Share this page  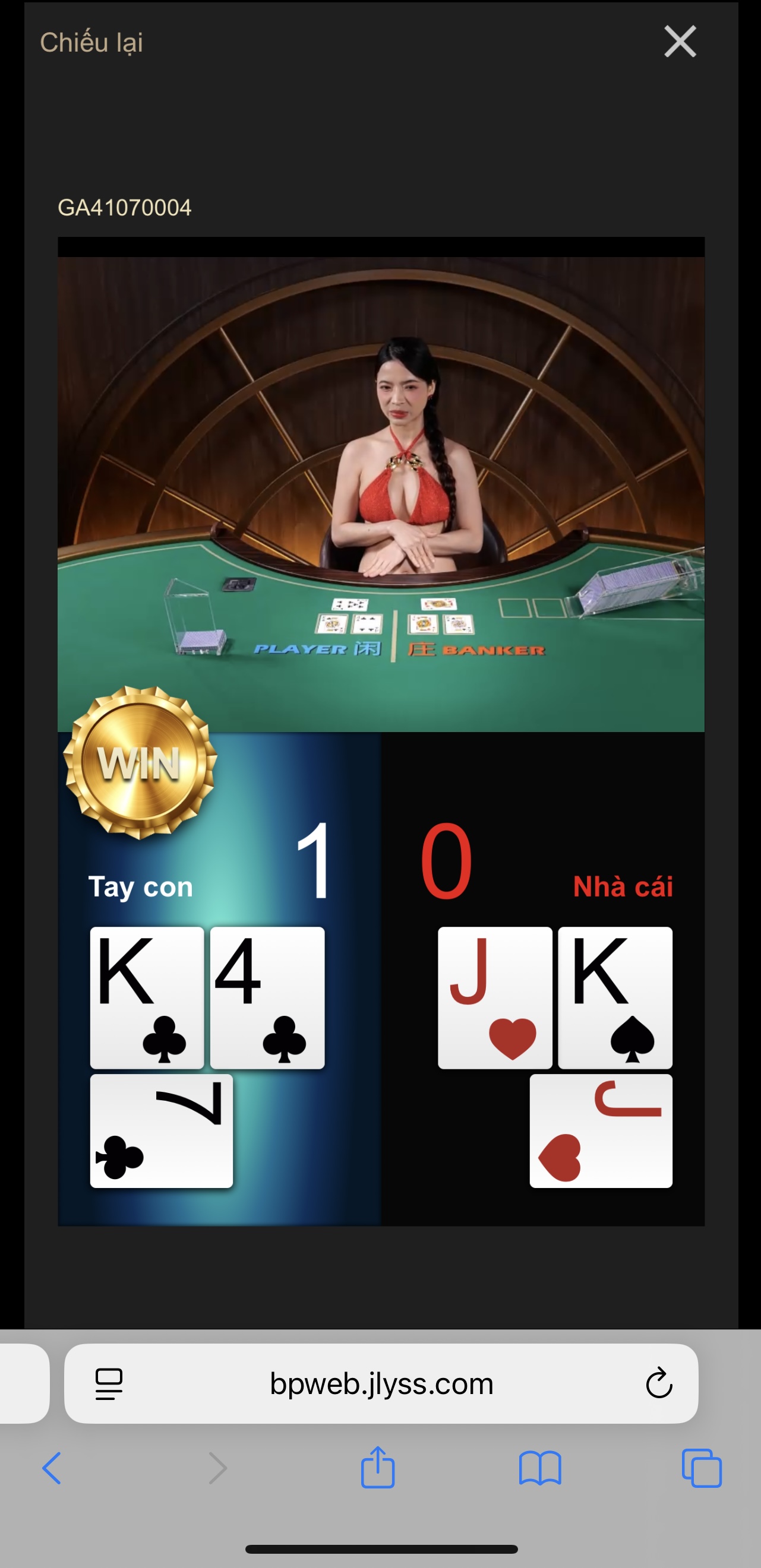pyautogui.click(x=378, y=1468)
